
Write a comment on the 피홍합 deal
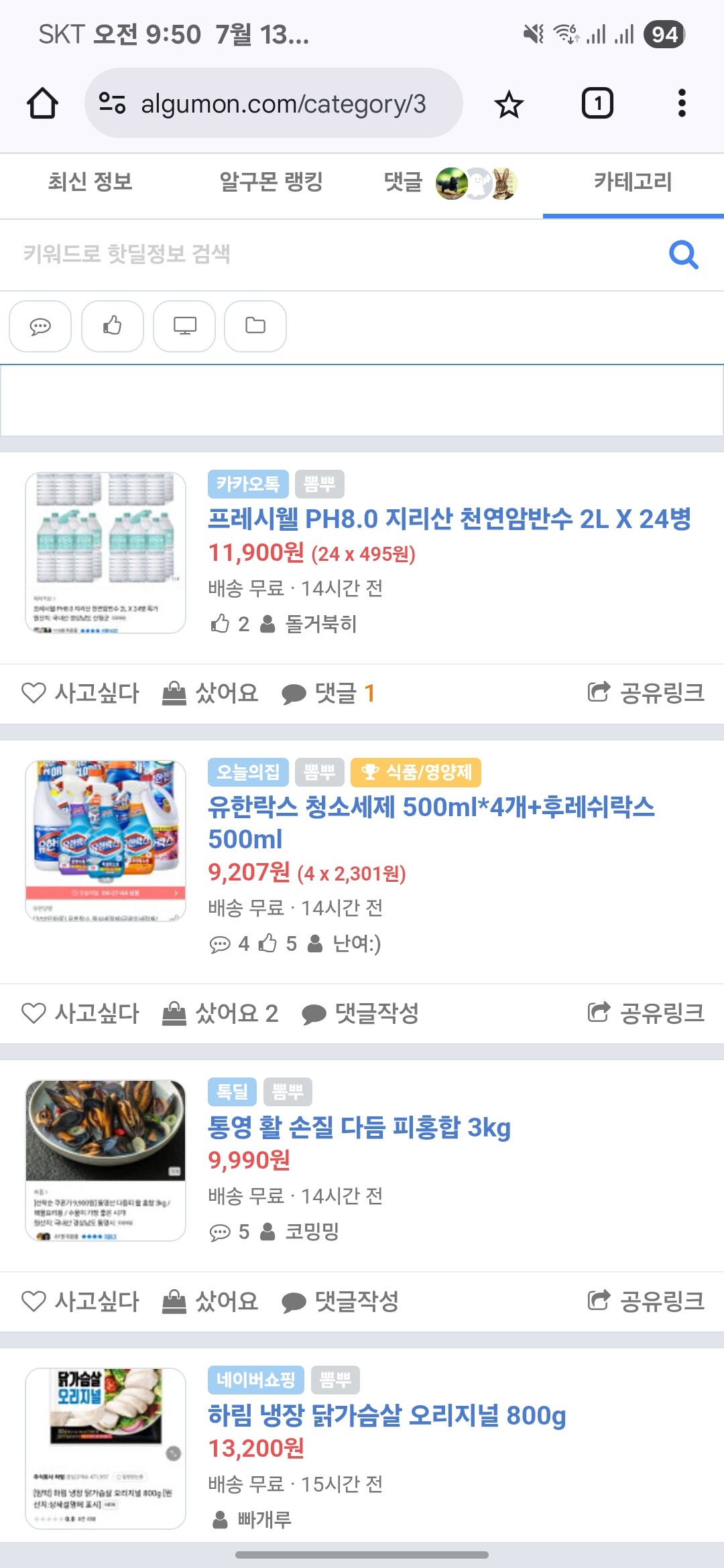(x=341, y=1301)
